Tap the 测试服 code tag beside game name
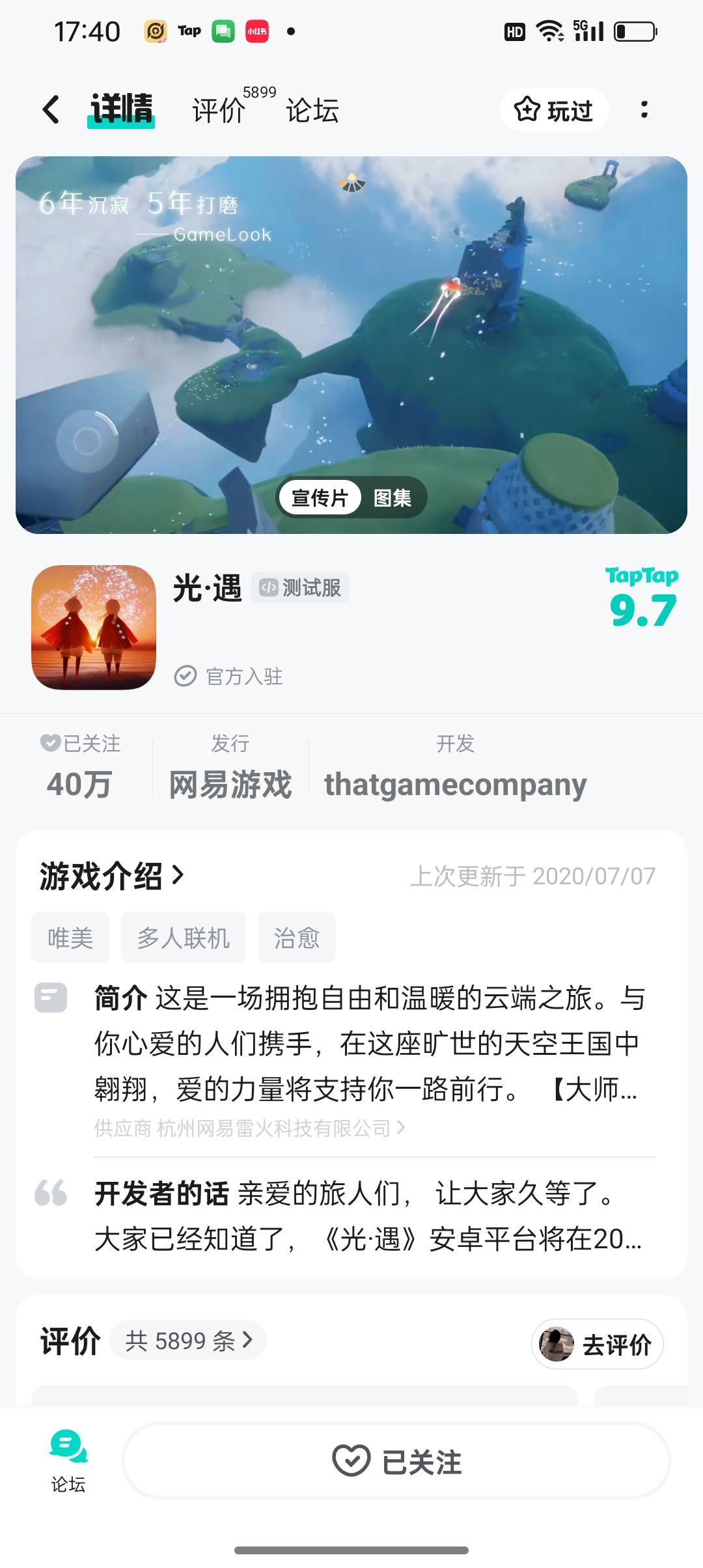 click(301, 587)
